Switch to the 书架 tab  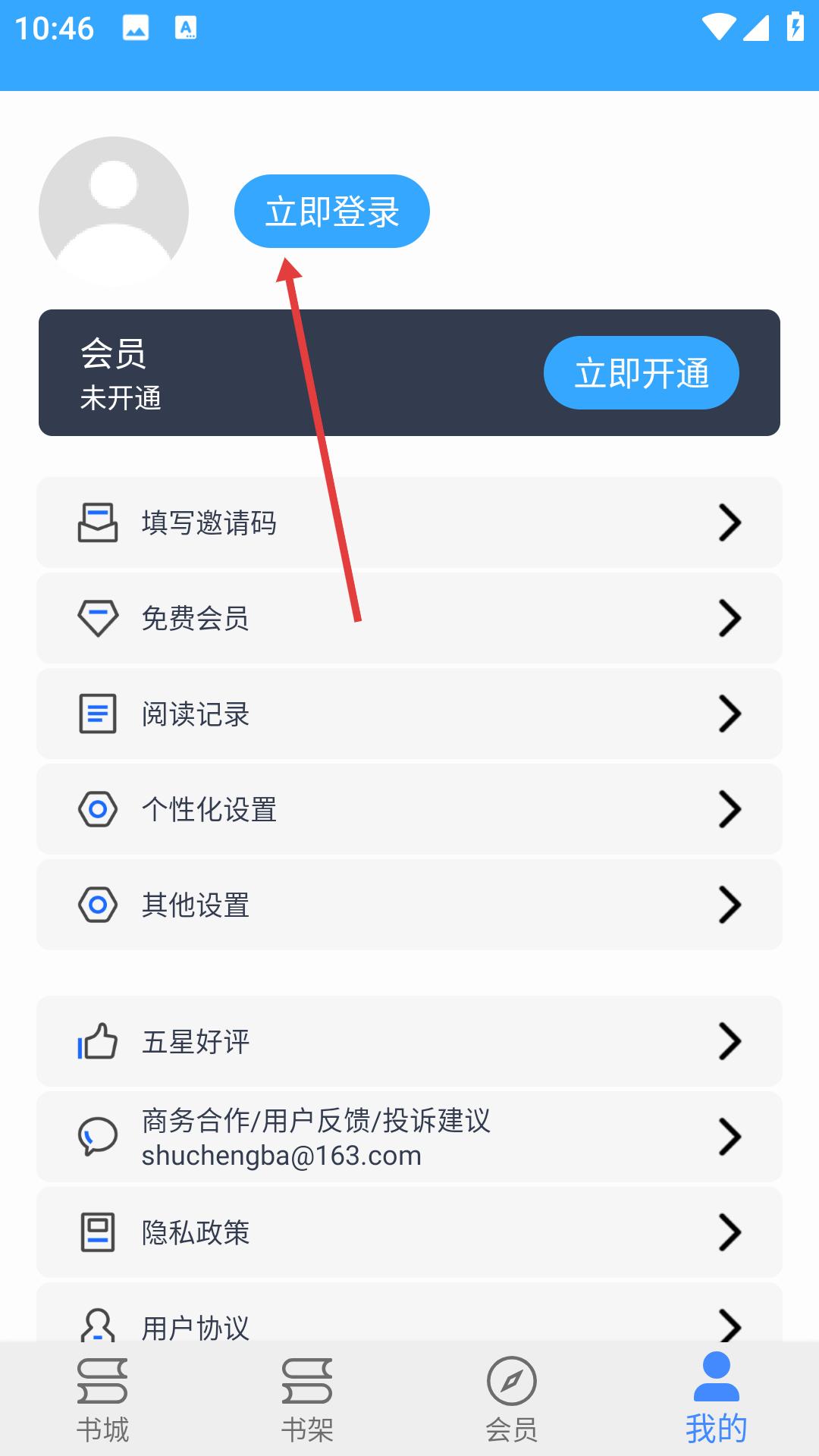[x=307, y=1399]
